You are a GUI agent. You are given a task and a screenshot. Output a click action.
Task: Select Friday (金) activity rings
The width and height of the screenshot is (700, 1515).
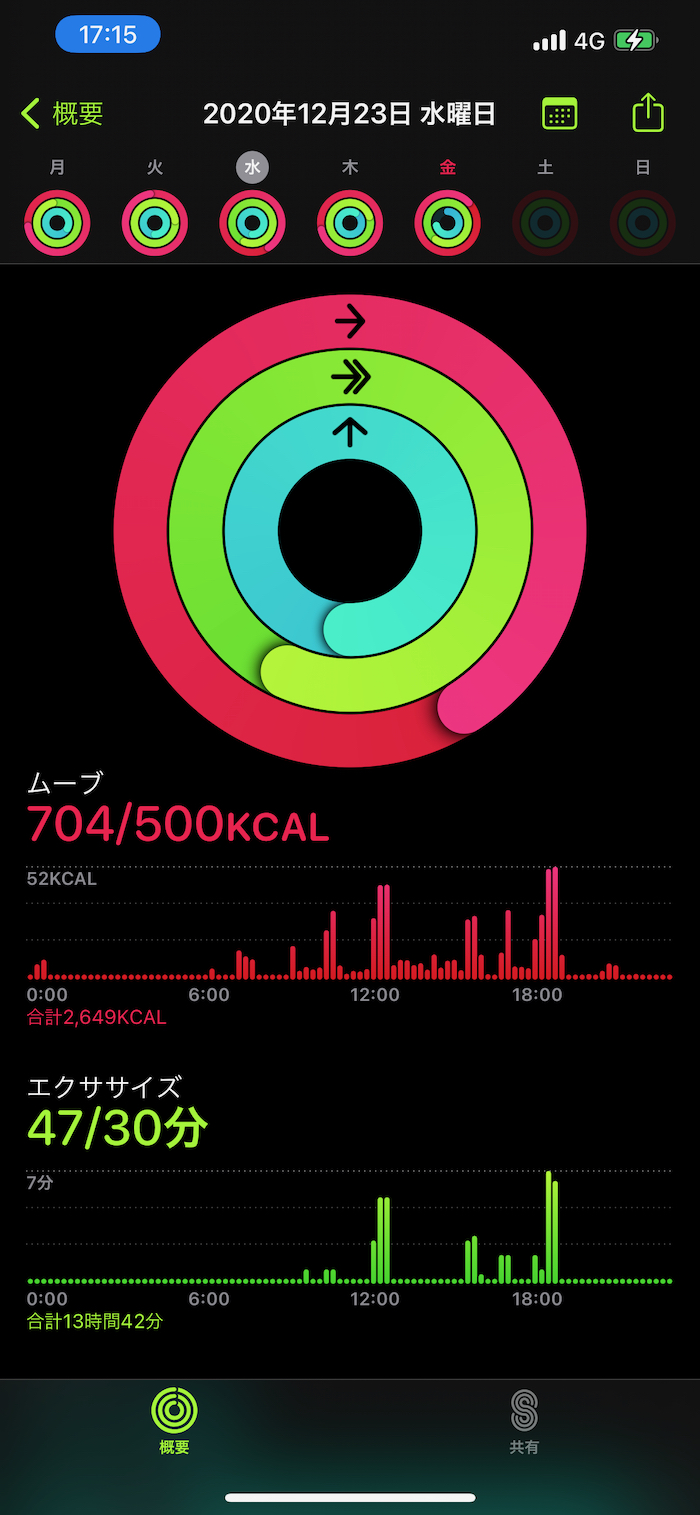coord(447,222)
